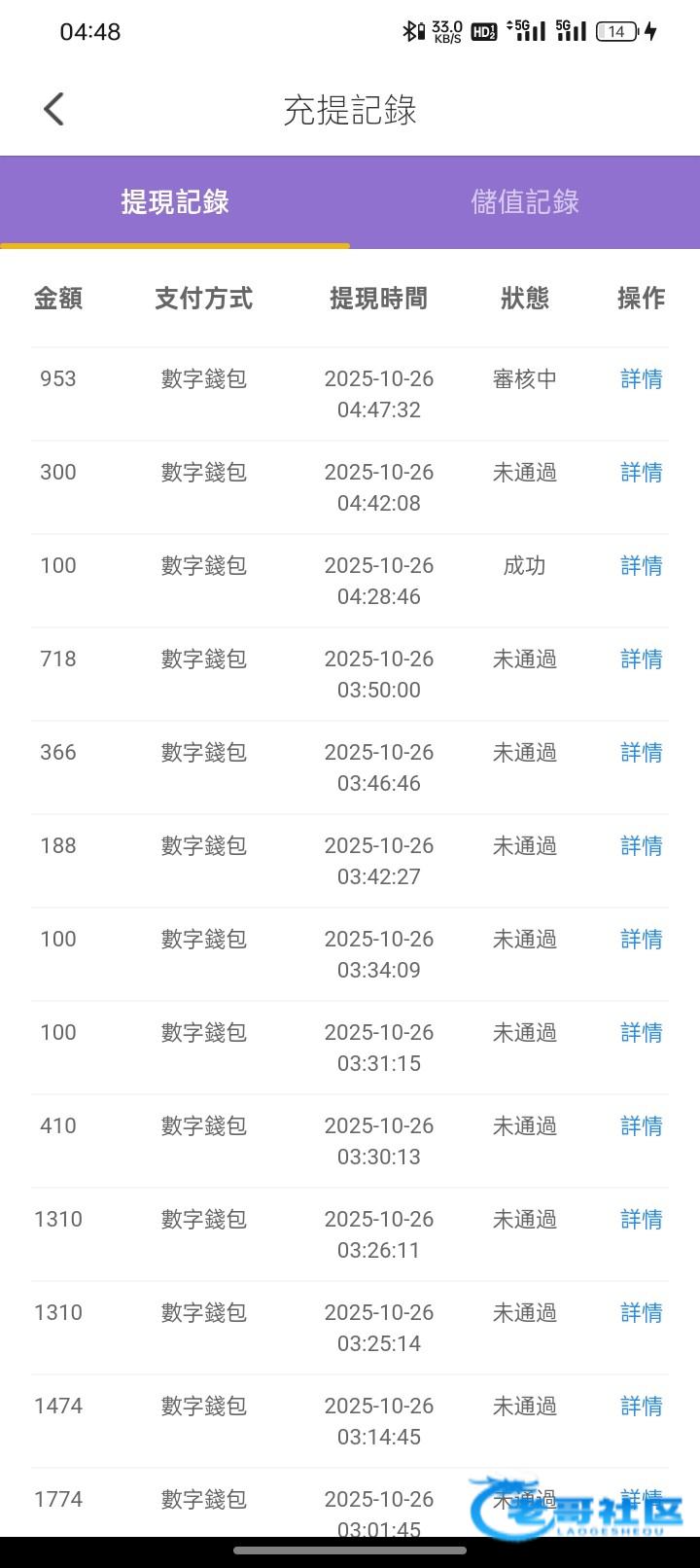
Task: View 詳情 for the 300 withdrawal
Action: pyautogui.click(x=642, y=472)
